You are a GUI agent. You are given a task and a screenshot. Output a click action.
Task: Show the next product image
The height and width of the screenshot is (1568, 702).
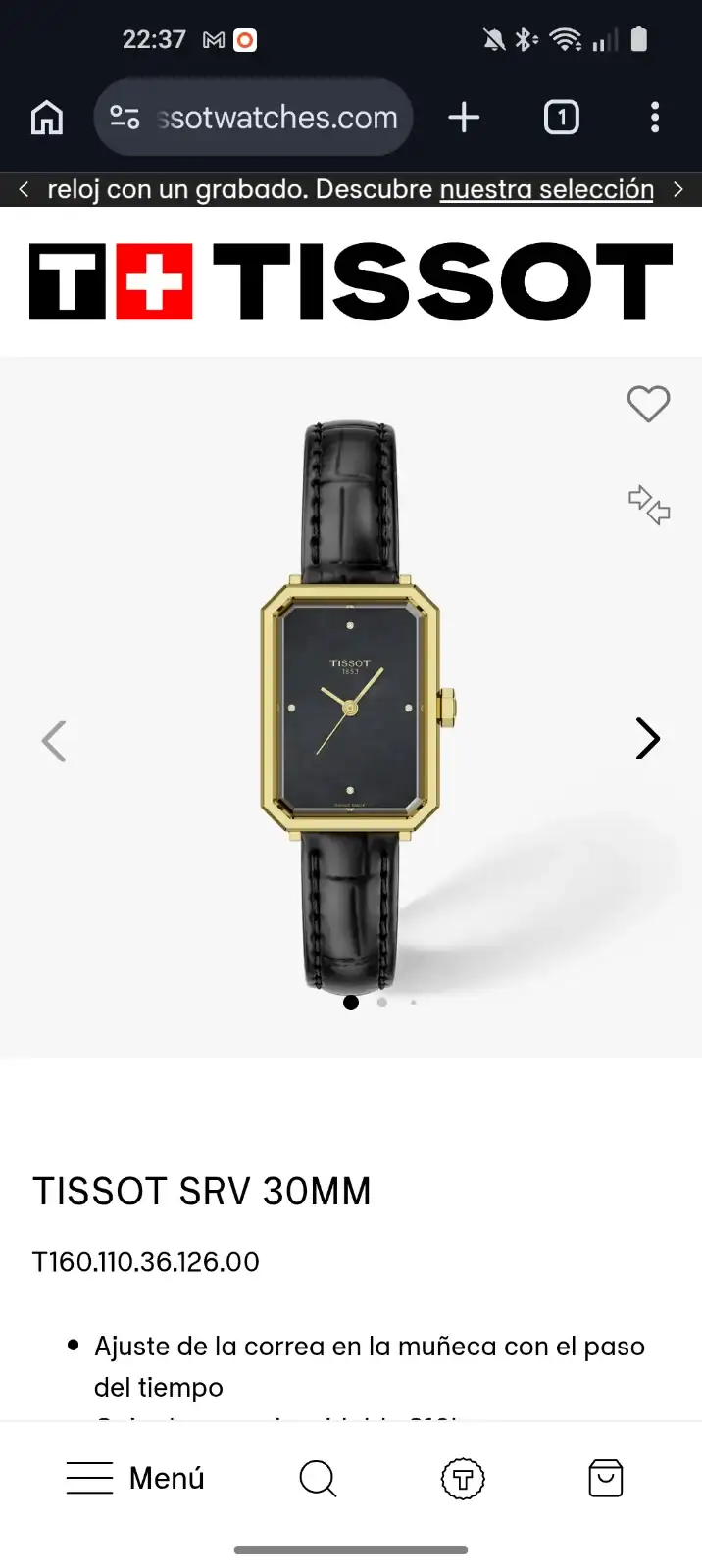[x=647, y=739]
